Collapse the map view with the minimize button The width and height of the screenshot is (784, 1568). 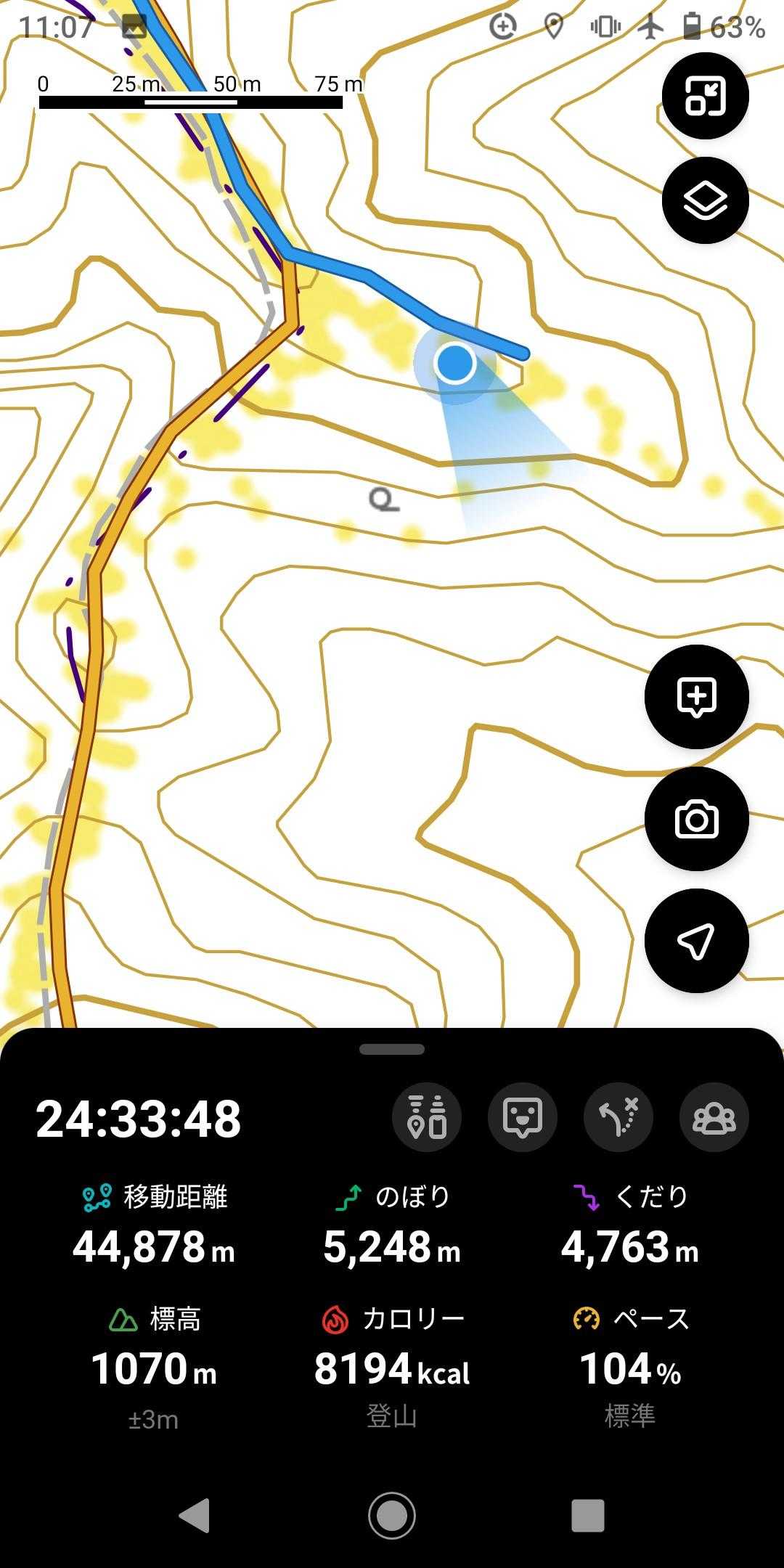tap(705, 96)
